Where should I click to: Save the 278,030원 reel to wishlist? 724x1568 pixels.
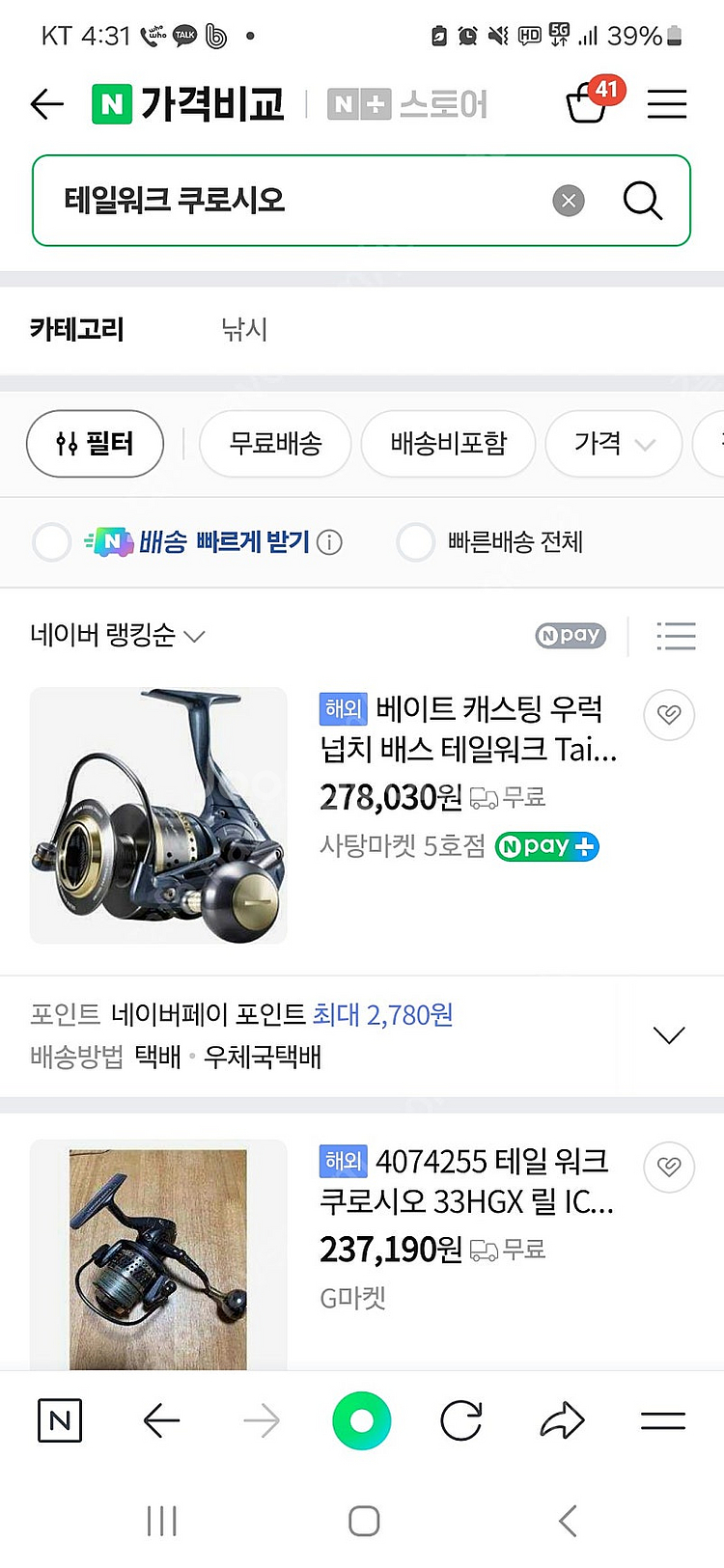coord(669,715)
